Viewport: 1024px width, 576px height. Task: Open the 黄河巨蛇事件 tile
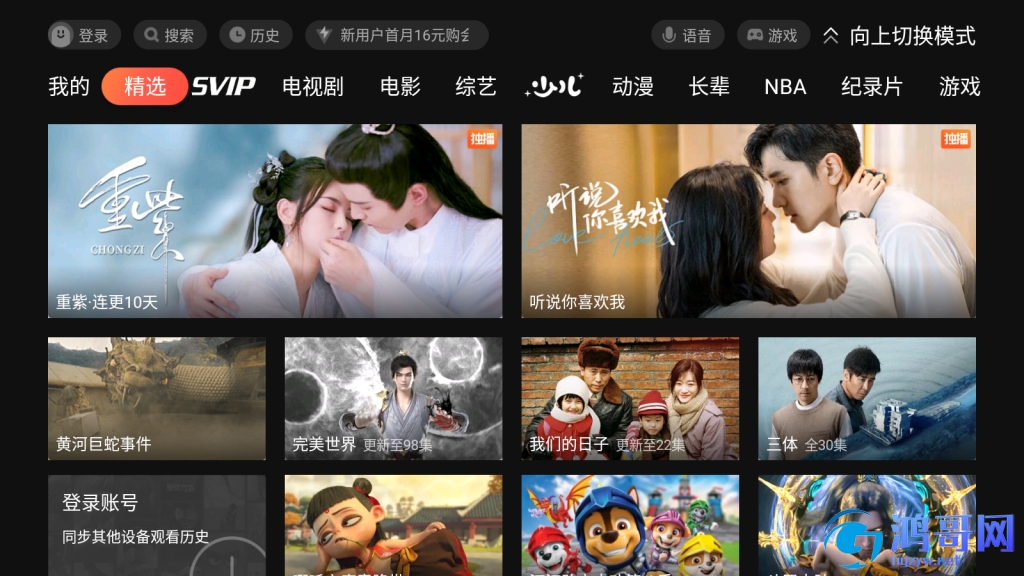point(157,398)
